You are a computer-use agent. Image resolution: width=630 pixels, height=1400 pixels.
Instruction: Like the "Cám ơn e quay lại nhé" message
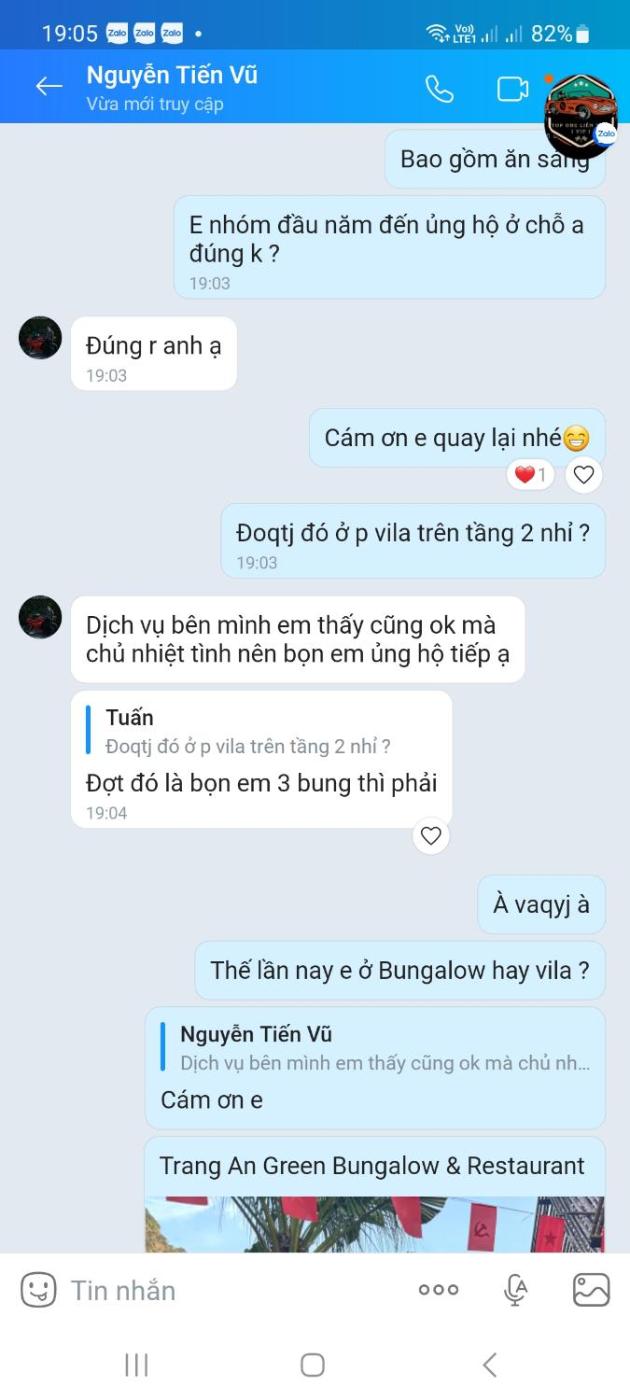click(x=584, y=476)
